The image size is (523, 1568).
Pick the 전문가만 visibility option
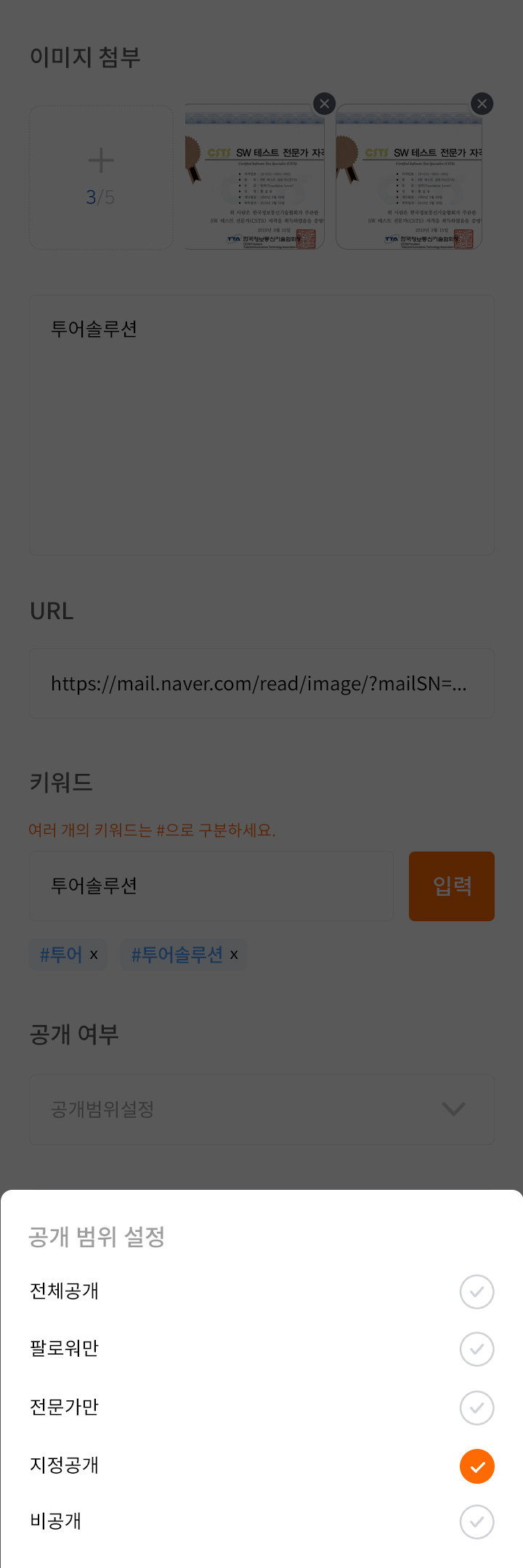click(x=477, y=1408)
